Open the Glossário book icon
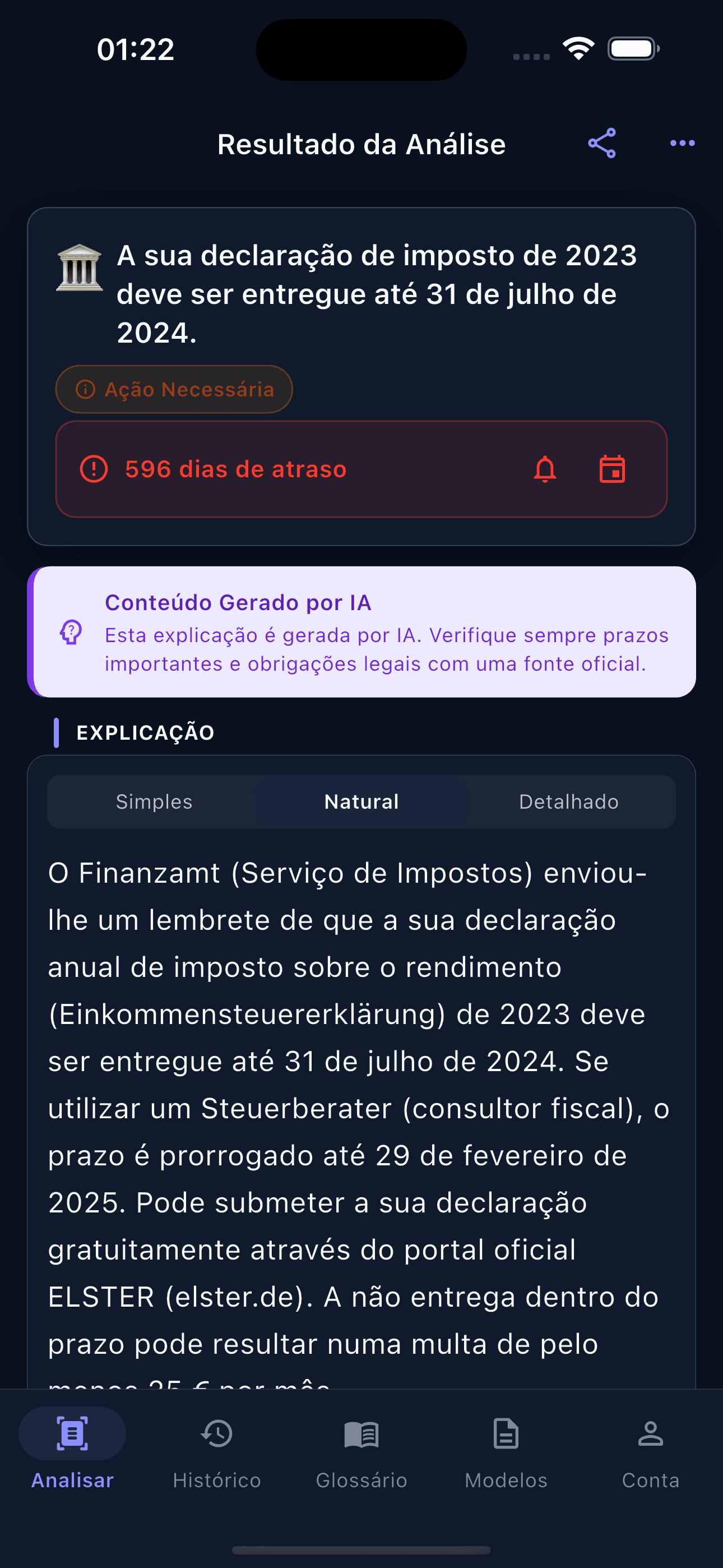723x1568 pixels. click(361, 1433)
